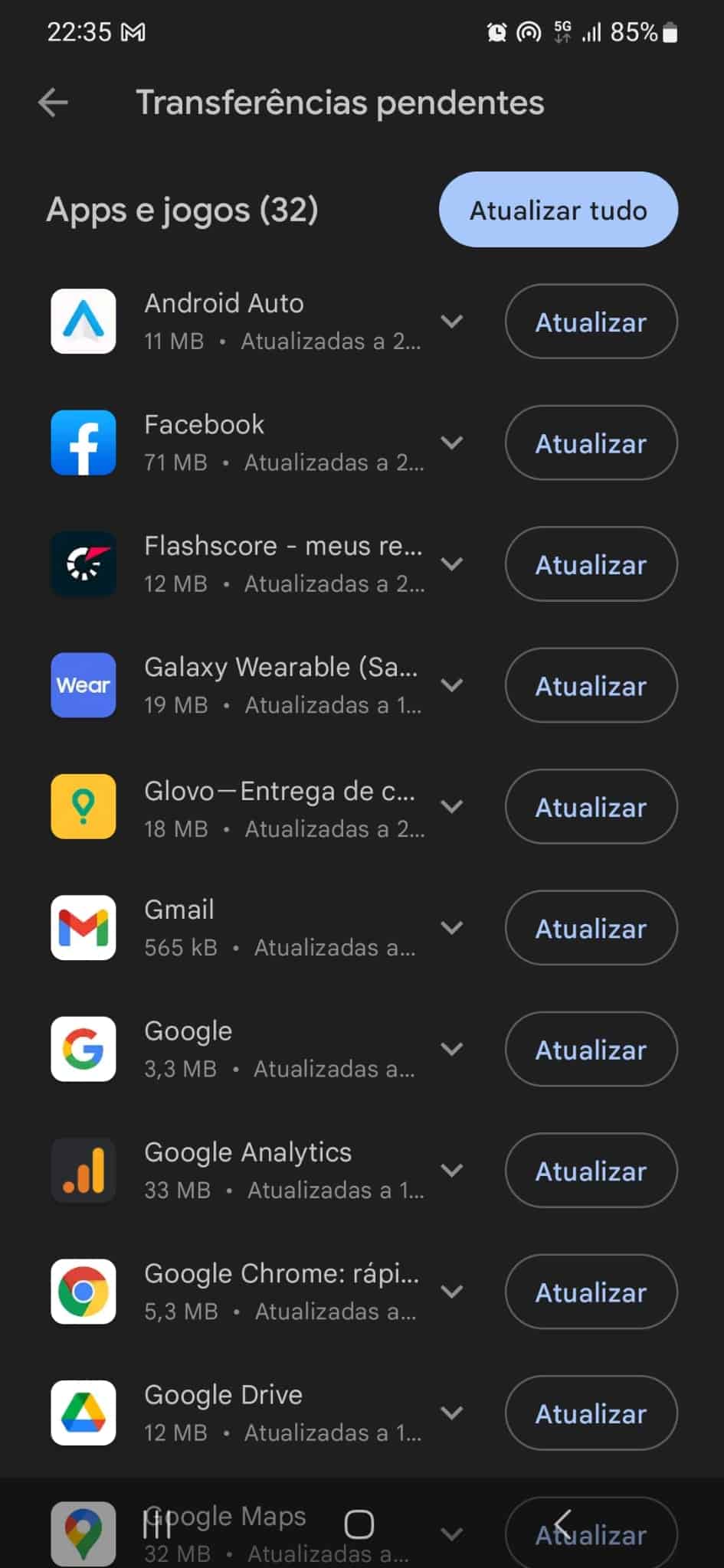Tap the Google Maps icon
This screenshot has height=1568, width=724.
point(83,1534)
